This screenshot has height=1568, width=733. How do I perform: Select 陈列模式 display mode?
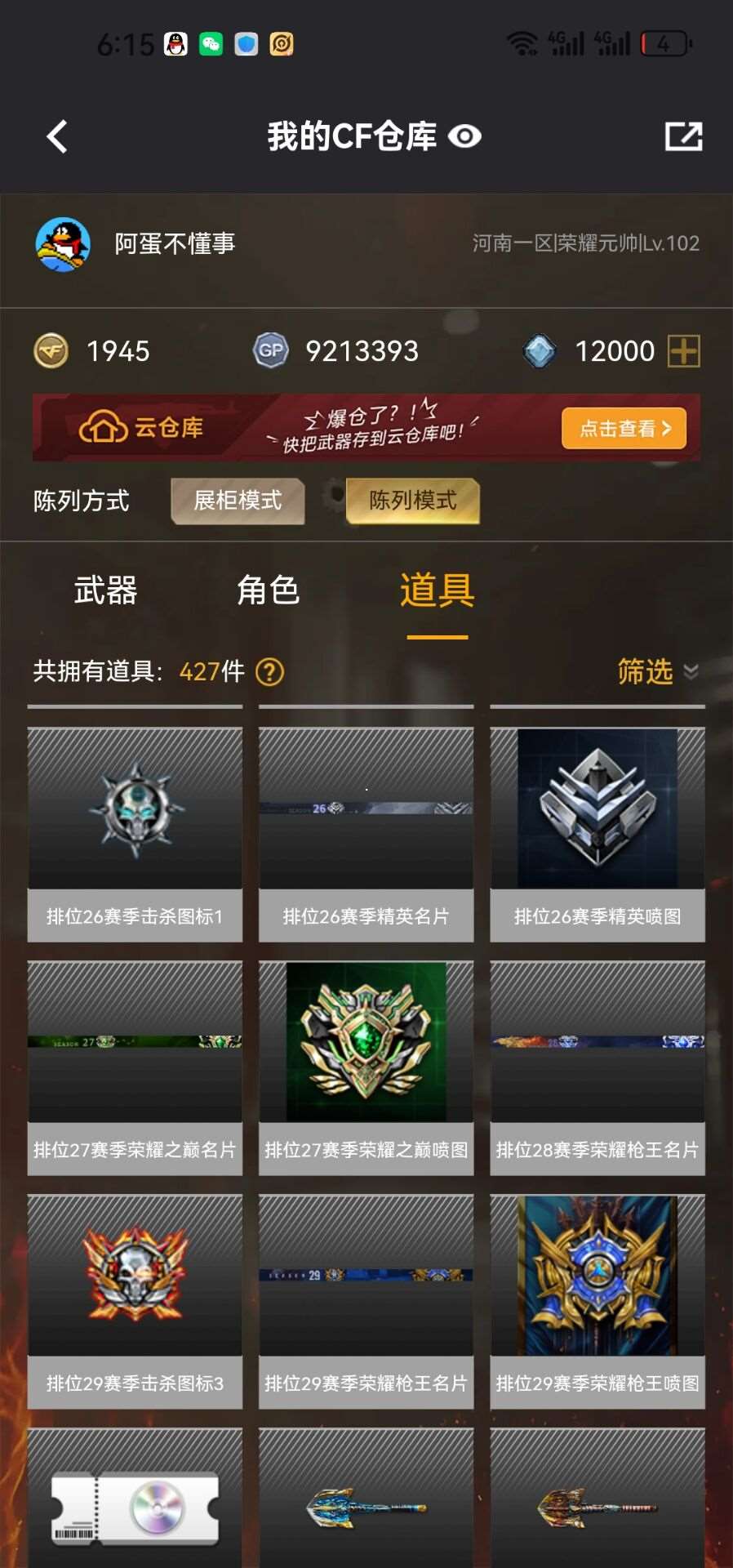412,501
